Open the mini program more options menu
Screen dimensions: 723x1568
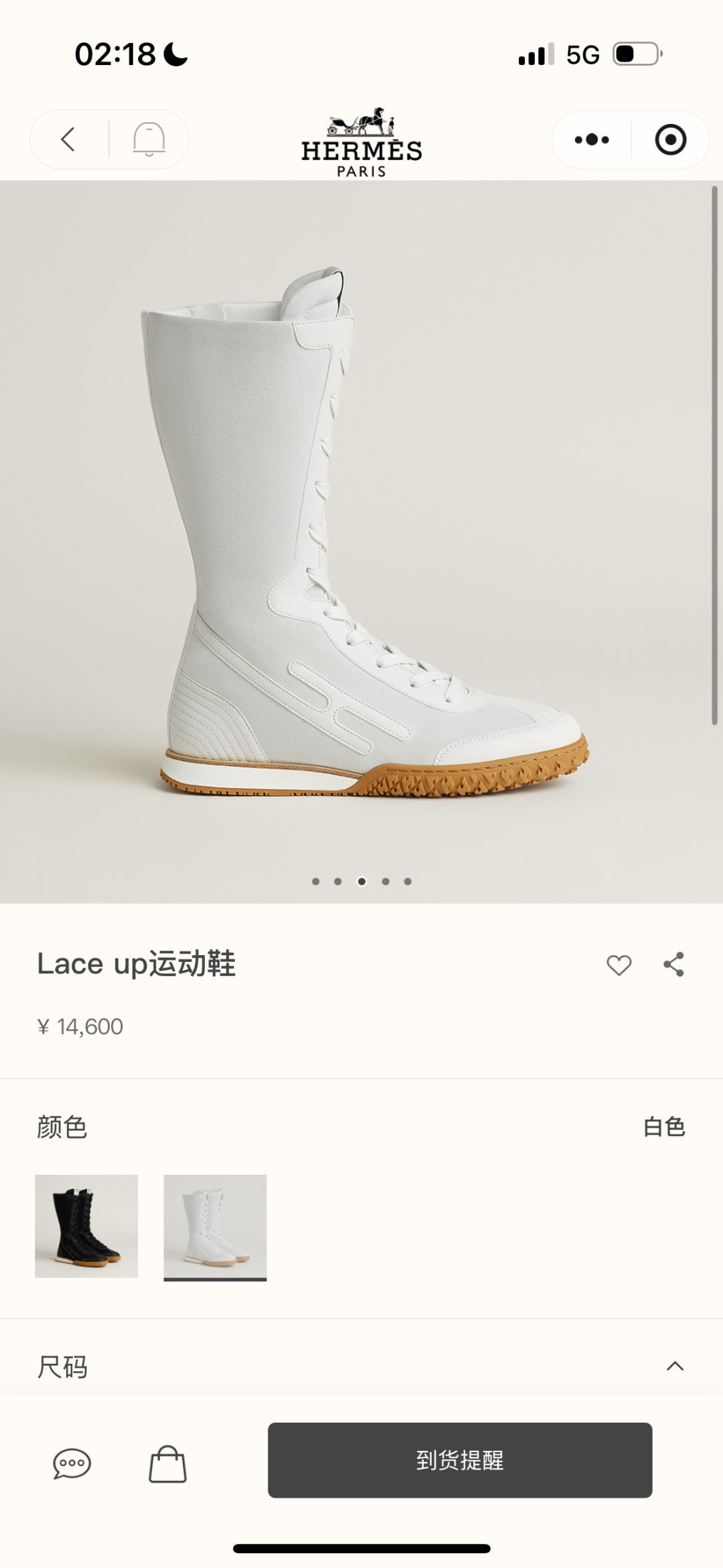pos(592,139)
